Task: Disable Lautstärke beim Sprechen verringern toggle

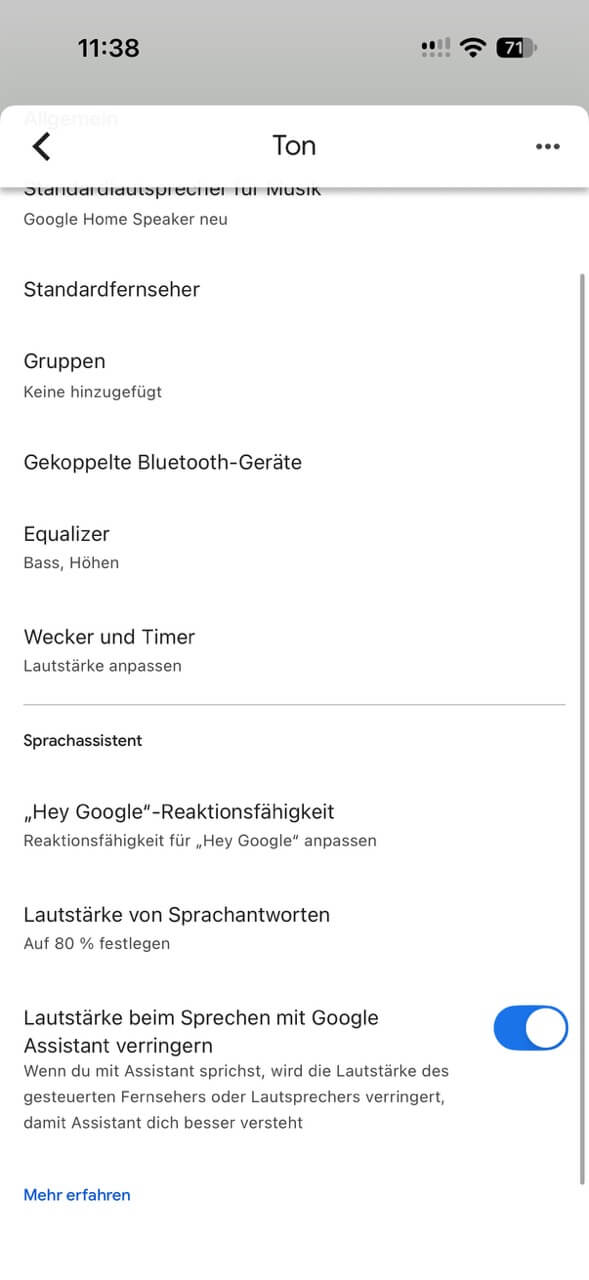Action: pos(530,1028)
